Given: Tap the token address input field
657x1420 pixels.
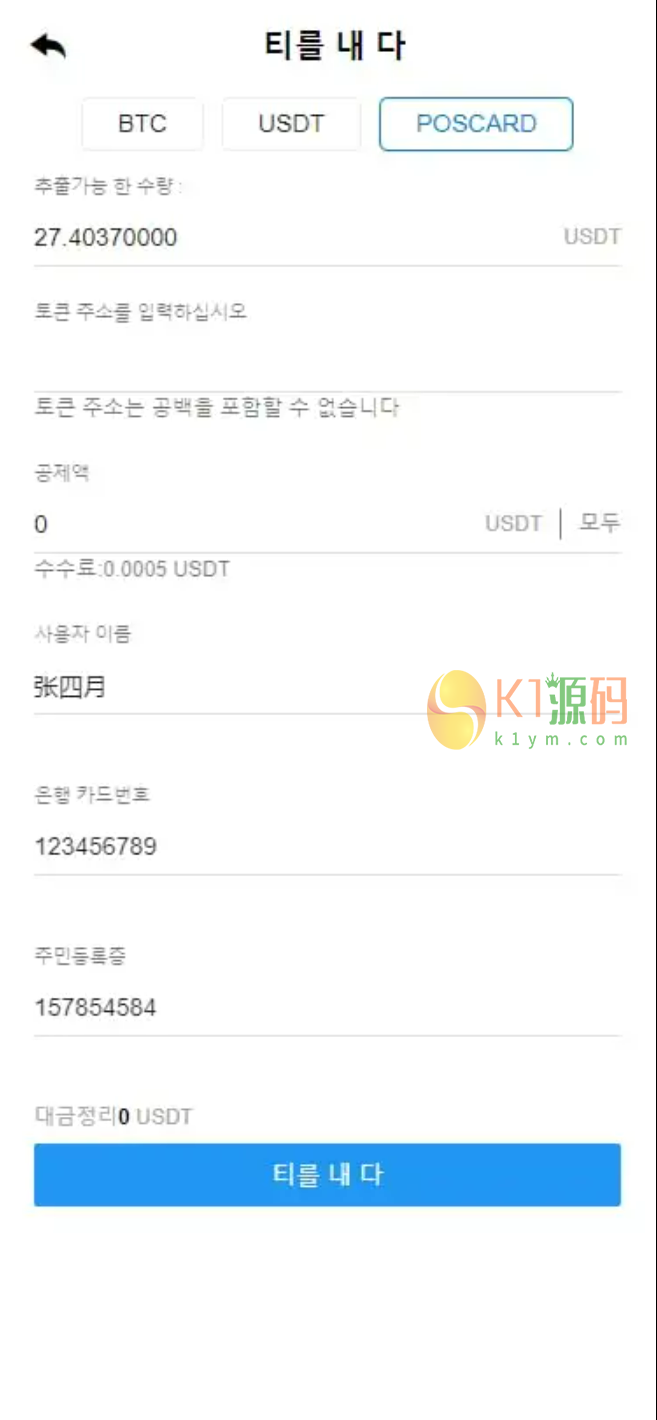Looking at the screenshot, I should pos(327,362).
